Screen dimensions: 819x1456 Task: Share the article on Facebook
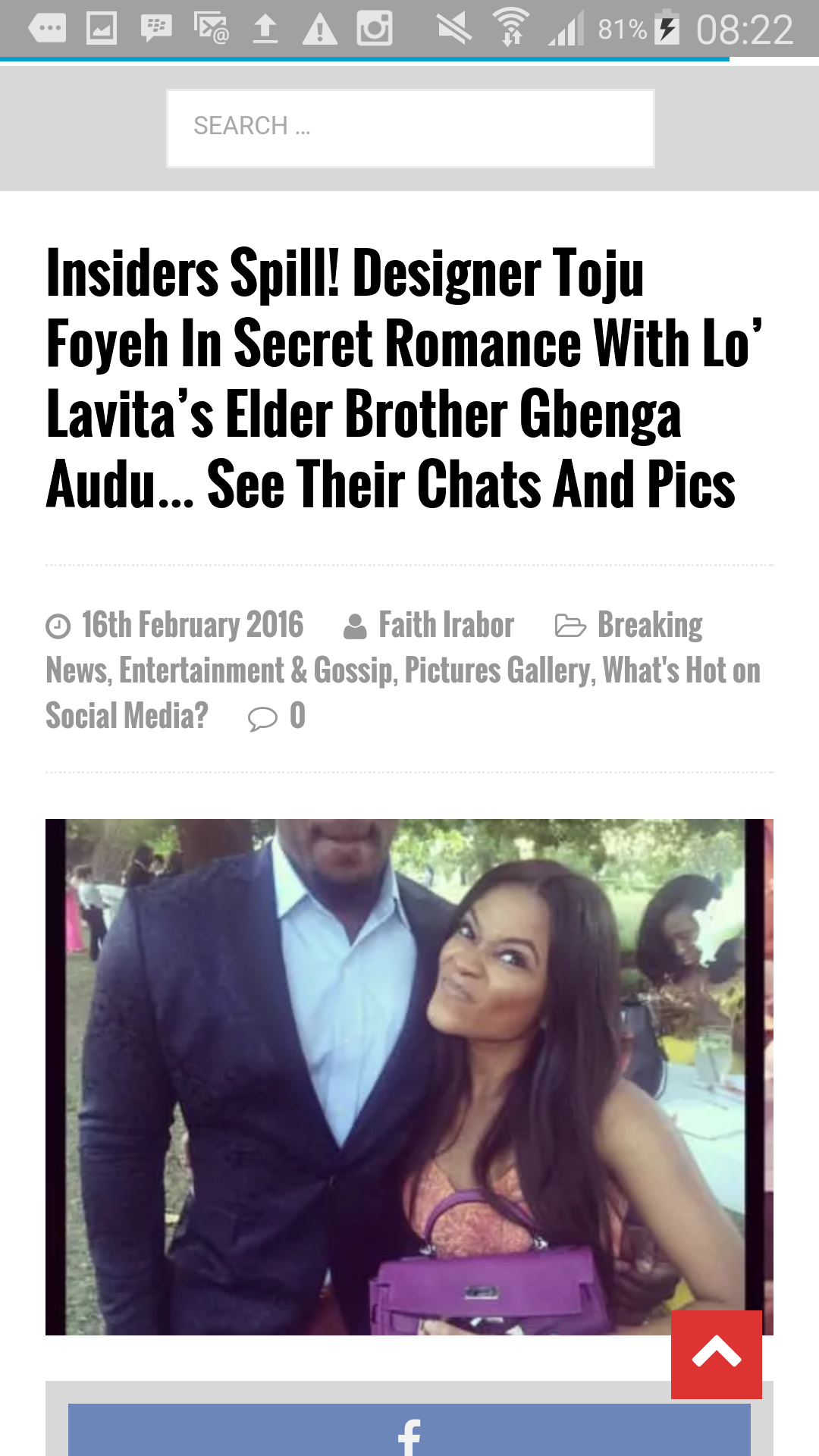[x=409, y=1430]
